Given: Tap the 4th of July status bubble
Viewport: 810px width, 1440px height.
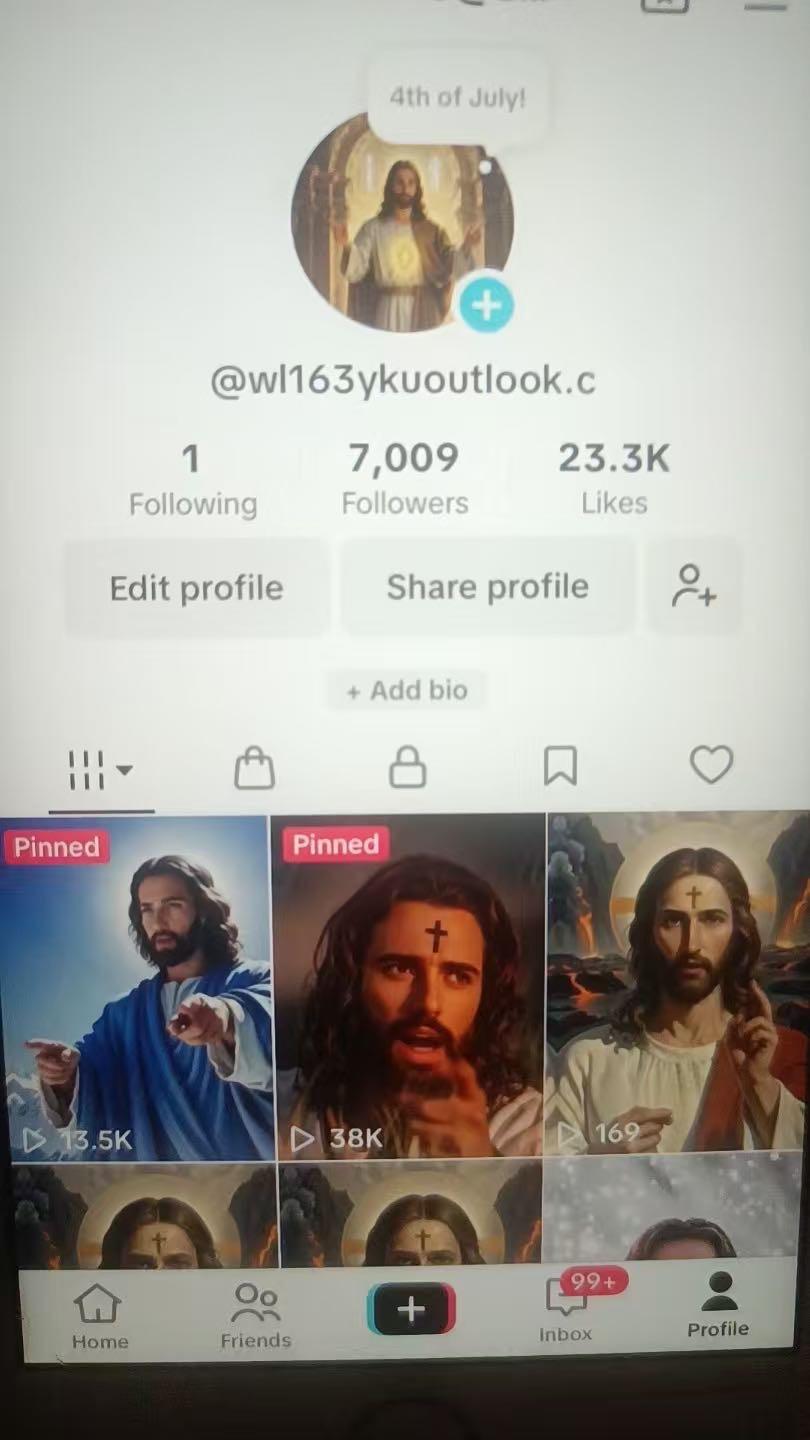Looking at the screenshot, I should pyautogui.click(x=457, y=98).
